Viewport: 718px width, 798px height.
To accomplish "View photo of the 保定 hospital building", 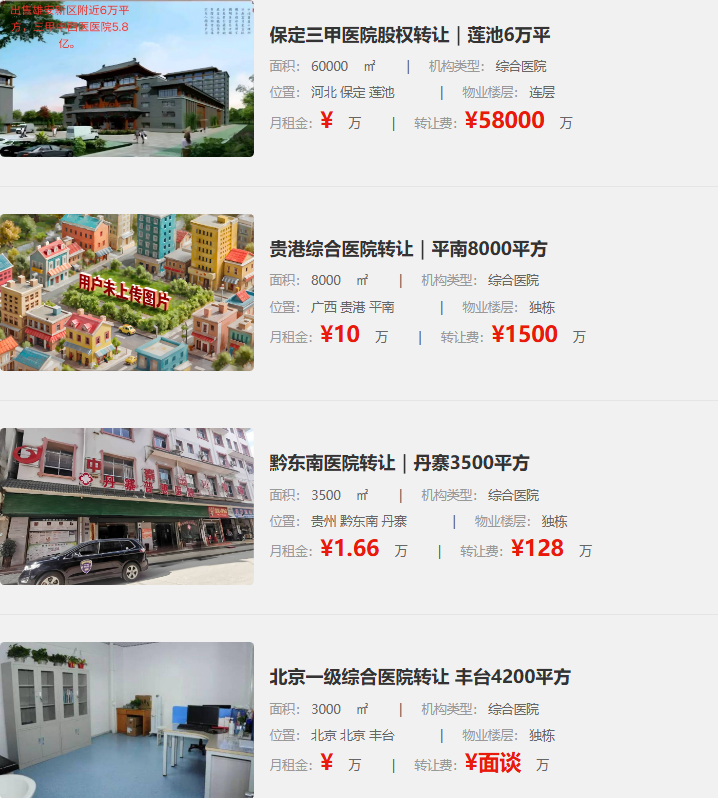I will click(x=127, y=79).
